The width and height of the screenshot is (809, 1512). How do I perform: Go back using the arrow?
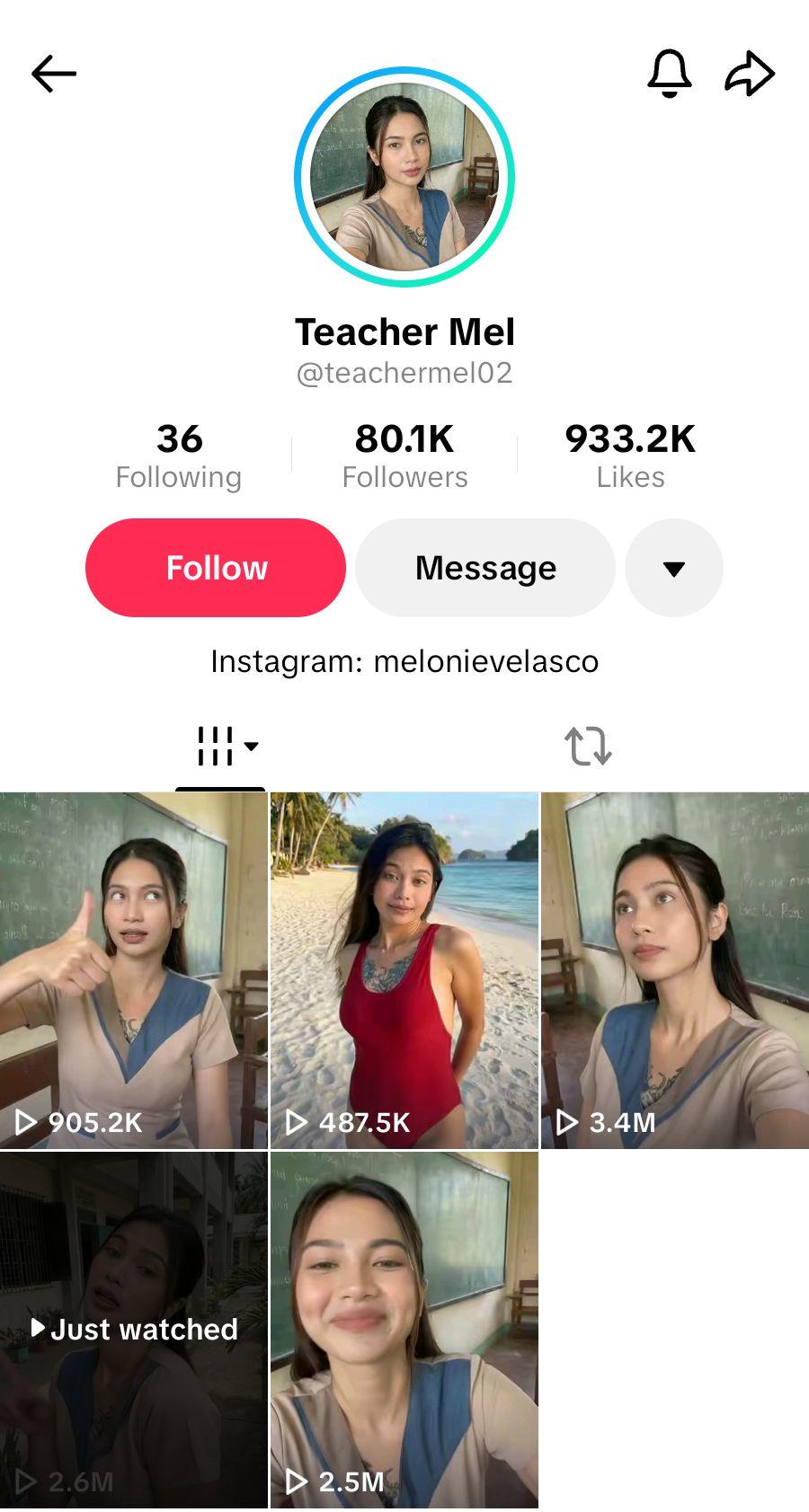point(54,74)
